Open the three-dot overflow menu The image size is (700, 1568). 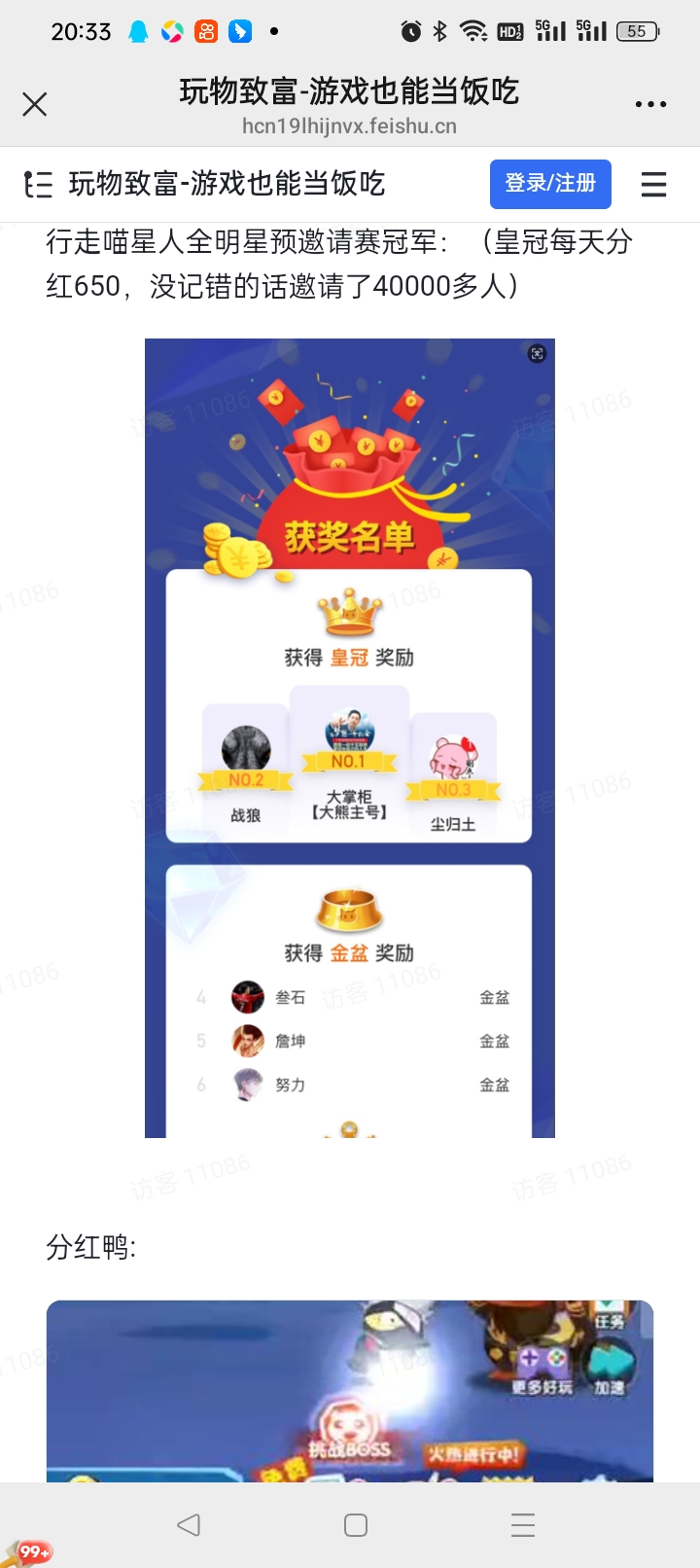point(650,104)
